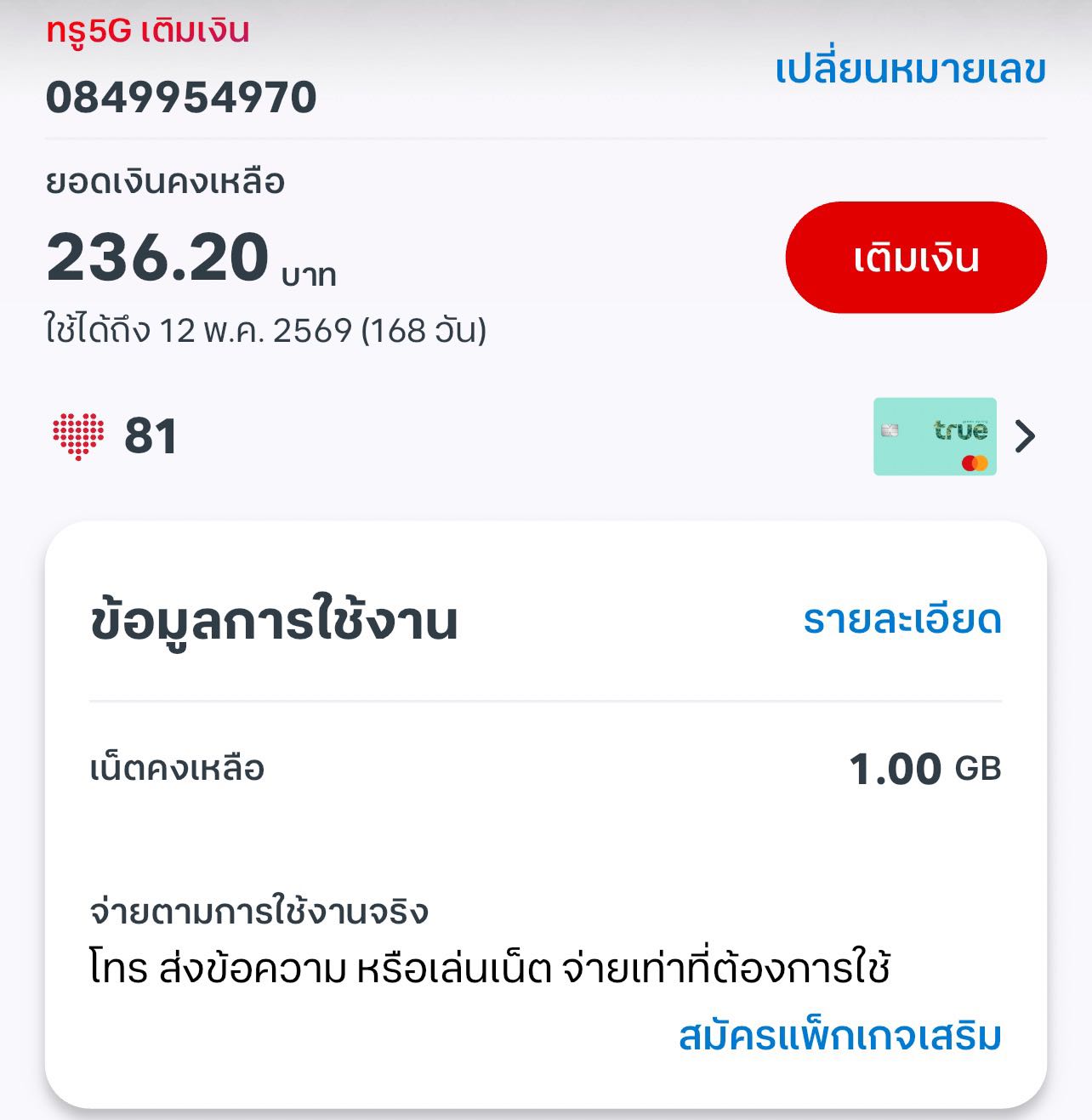1092x1120 pixels.
Task: Open the 81 heart points
Action: tap(115, 436)
